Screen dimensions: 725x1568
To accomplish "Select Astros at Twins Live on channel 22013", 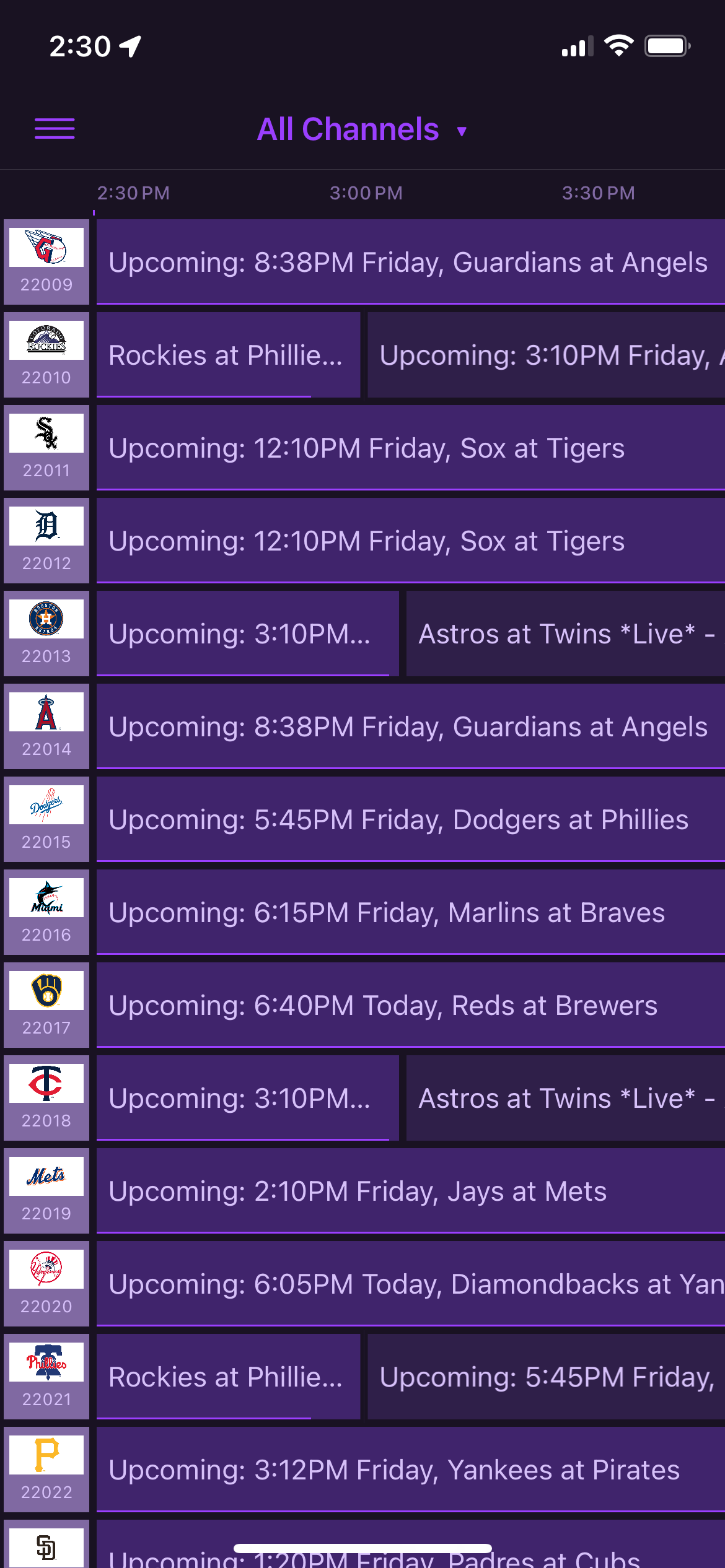I will (565, 634).
